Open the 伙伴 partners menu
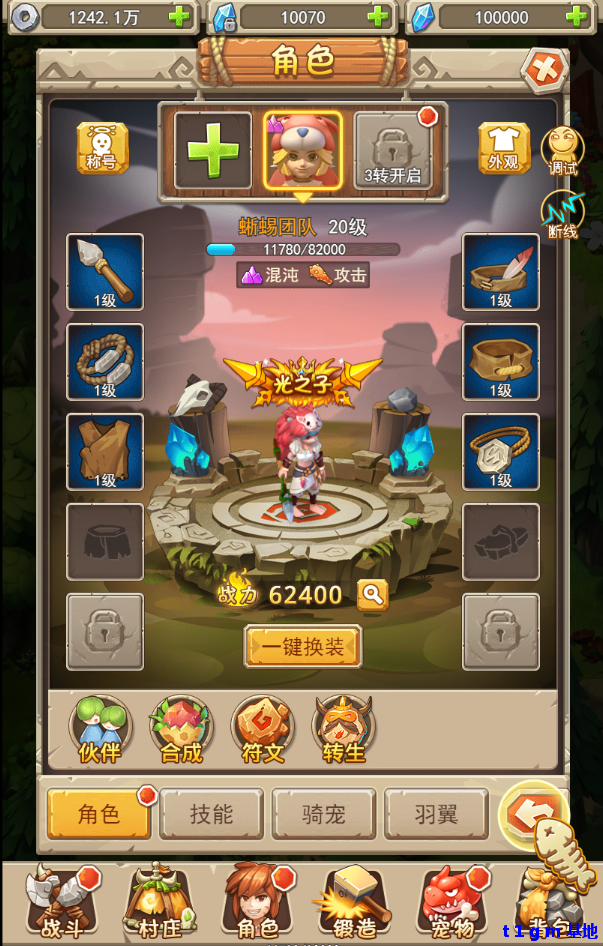The width and height of the screenshot is (603, 946). pos(100,731)
